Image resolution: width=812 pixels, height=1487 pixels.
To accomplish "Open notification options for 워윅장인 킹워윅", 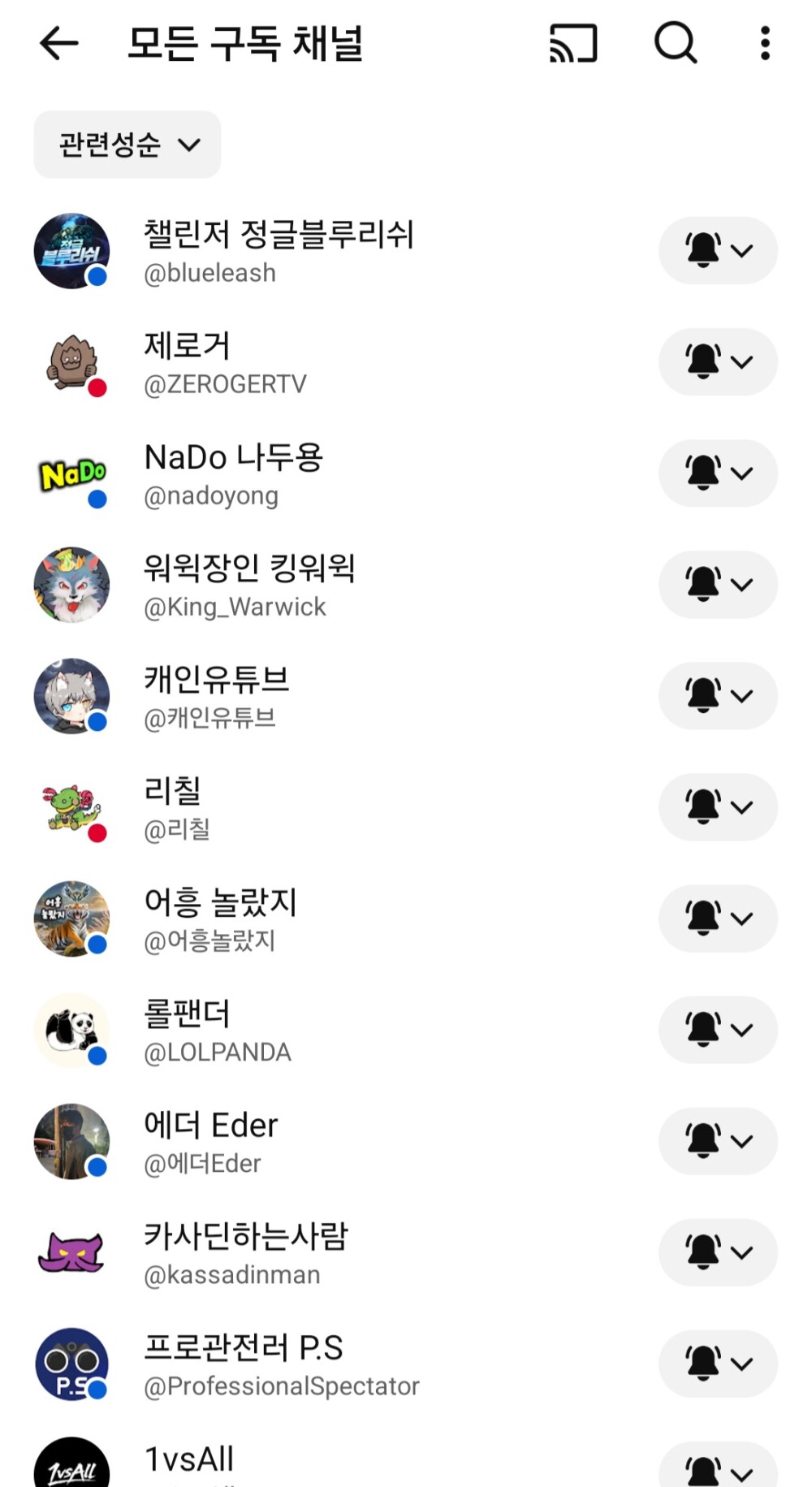I will [x=718, y=585].
